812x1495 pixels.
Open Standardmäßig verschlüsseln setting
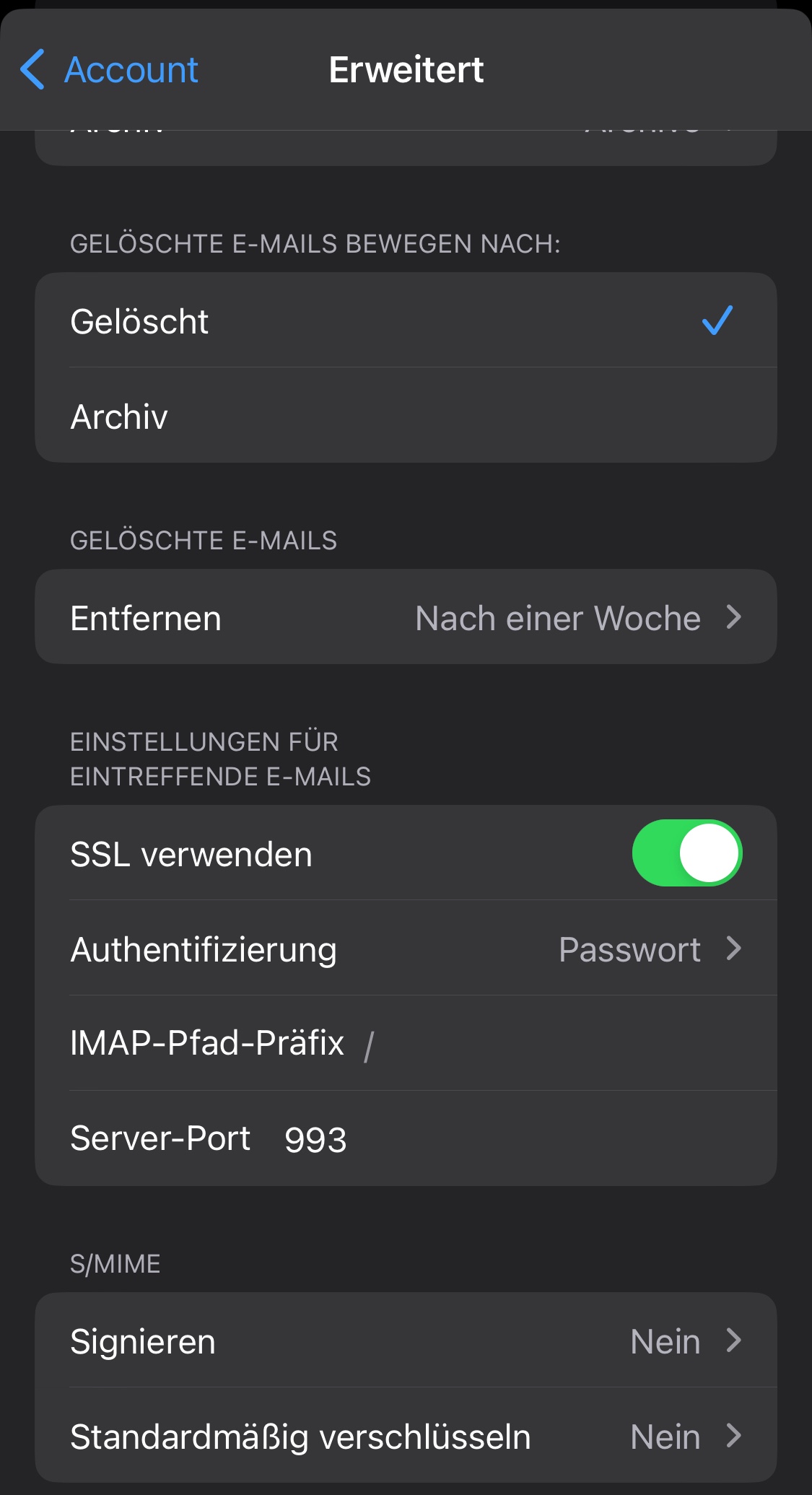[404, 1437]
